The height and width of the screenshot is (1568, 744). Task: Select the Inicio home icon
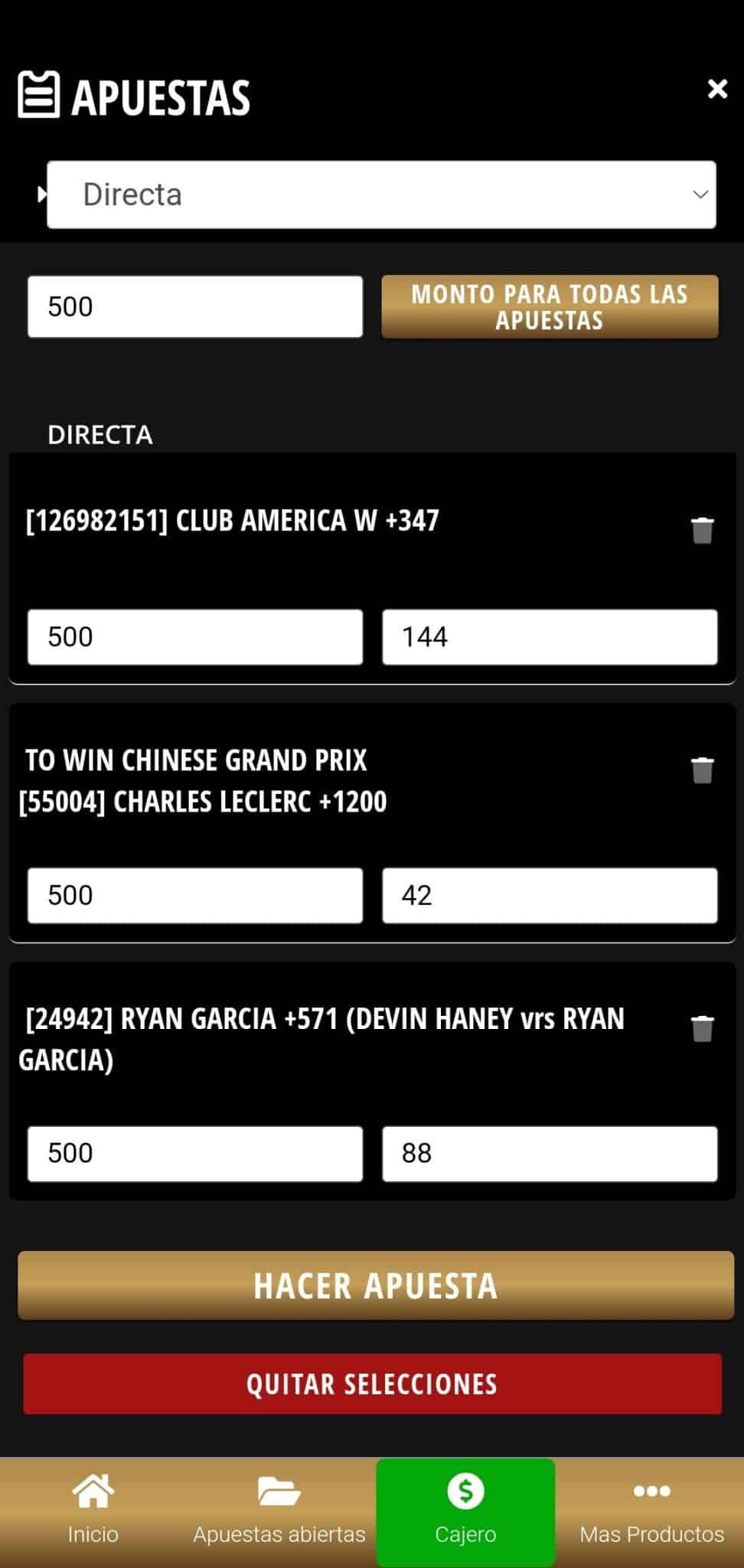pos(93,1490)
